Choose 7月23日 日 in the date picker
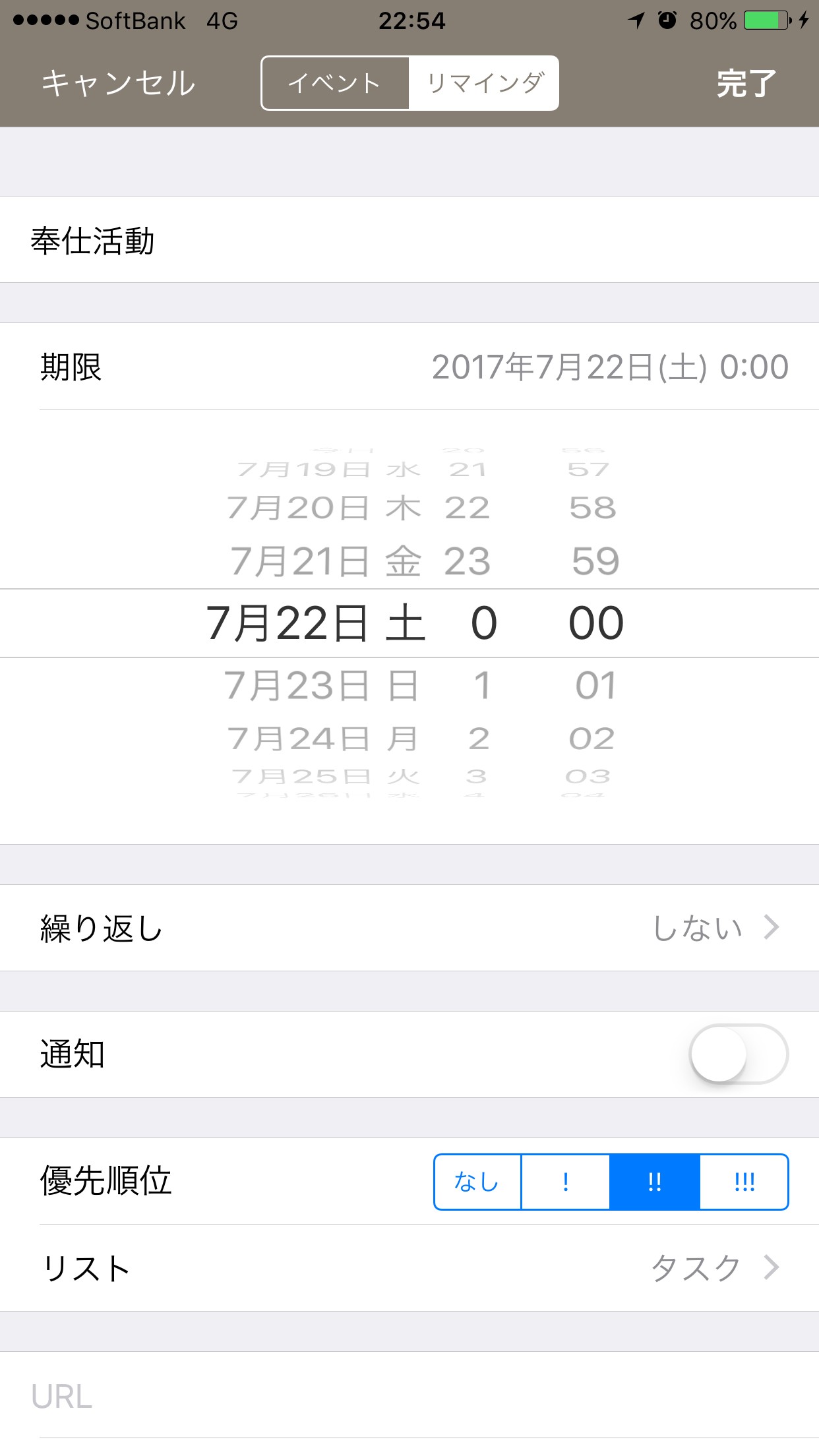The width and height of the screenshot is (819, 1456). click(x=321, y=686)
